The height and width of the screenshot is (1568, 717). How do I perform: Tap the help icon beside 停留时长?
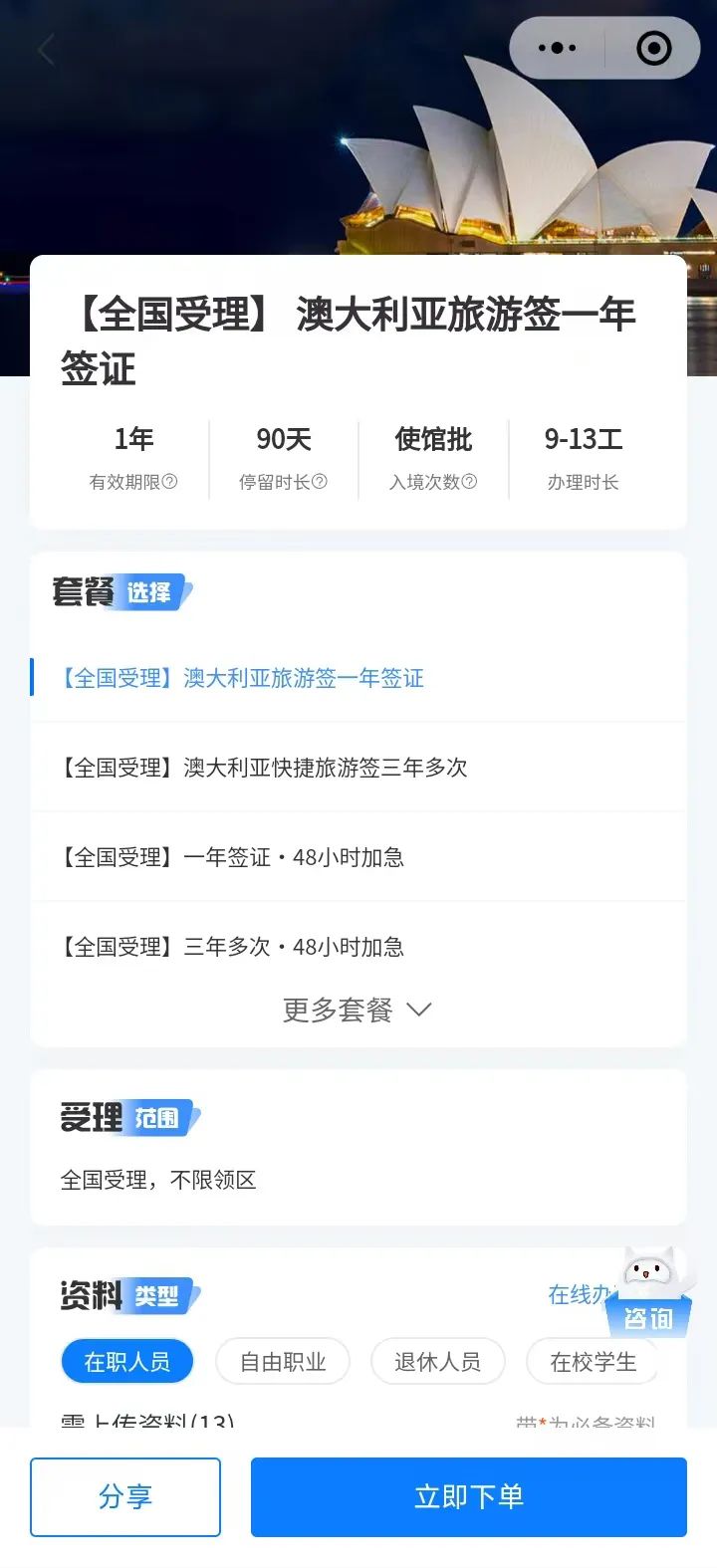click(x=320, y=482)
